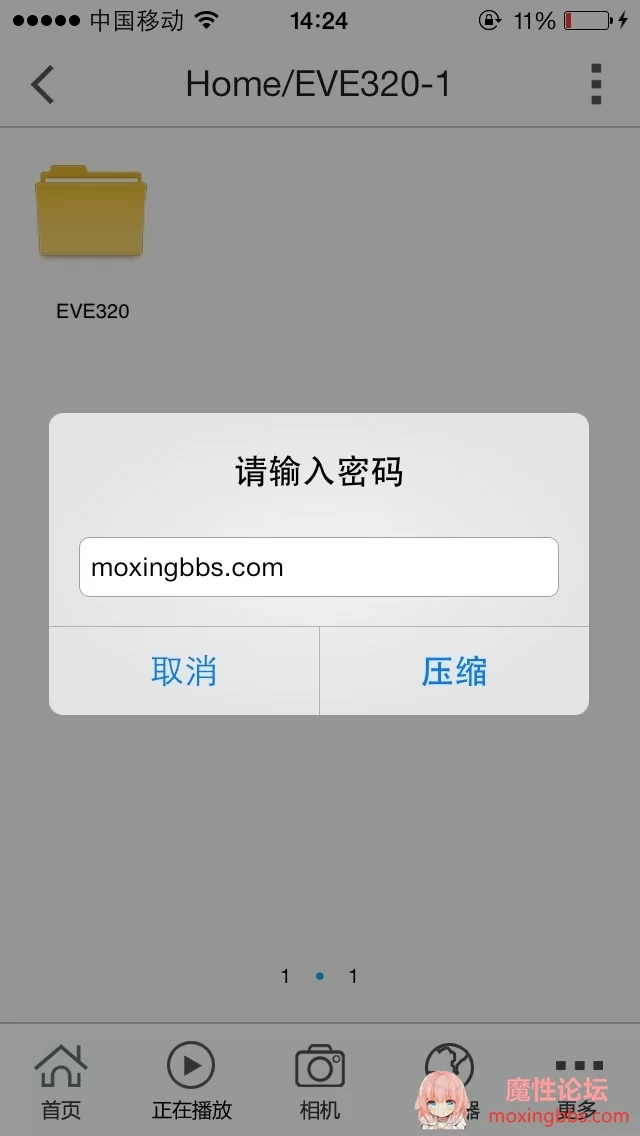Open the 相机 tab
Image resolution: width=640 pixels, height=1136 pixels.
[x=320, y=1080]
